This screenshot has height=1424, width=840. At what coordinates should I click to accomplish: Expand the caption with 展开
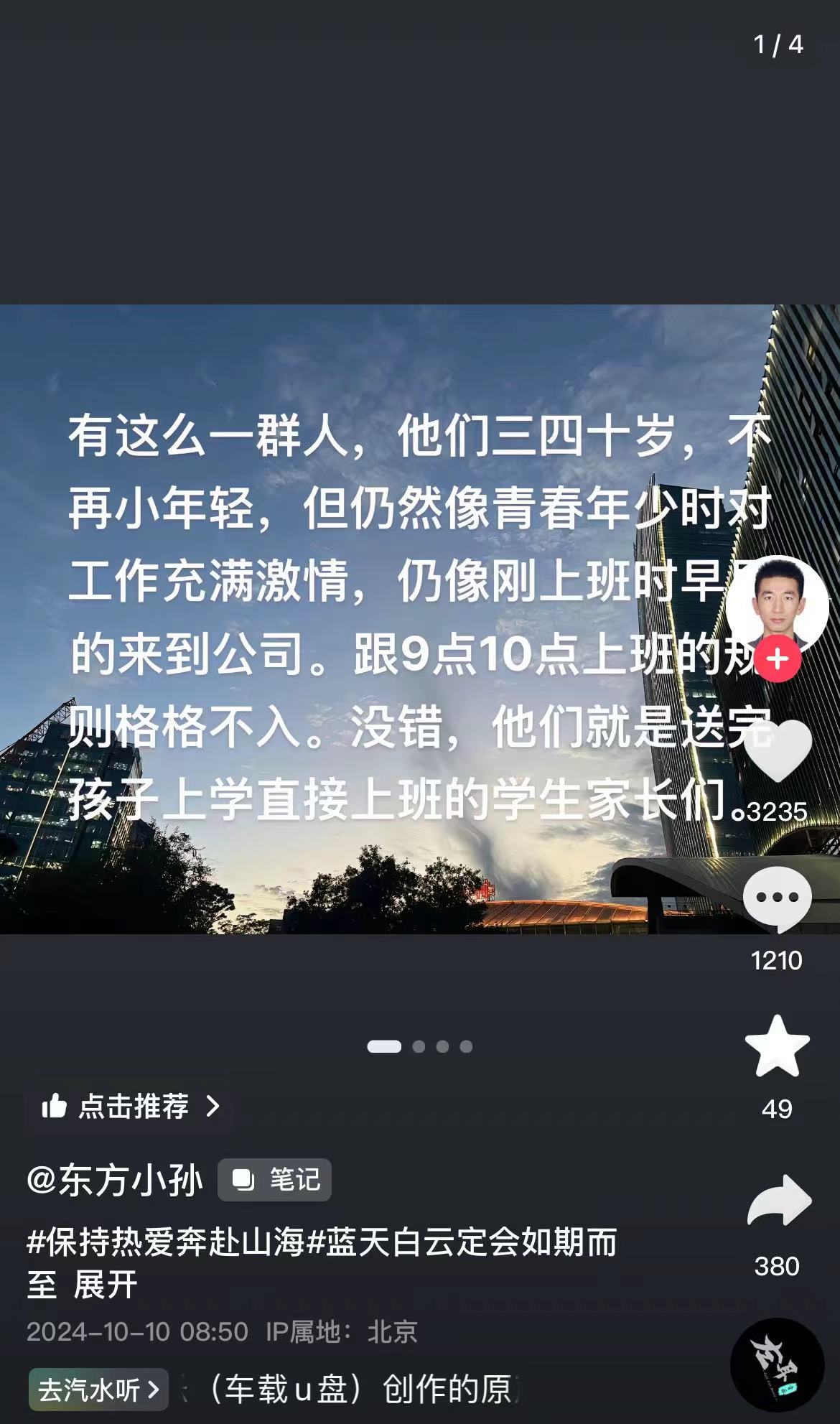pyautogui.click(x=106, y=1285)
